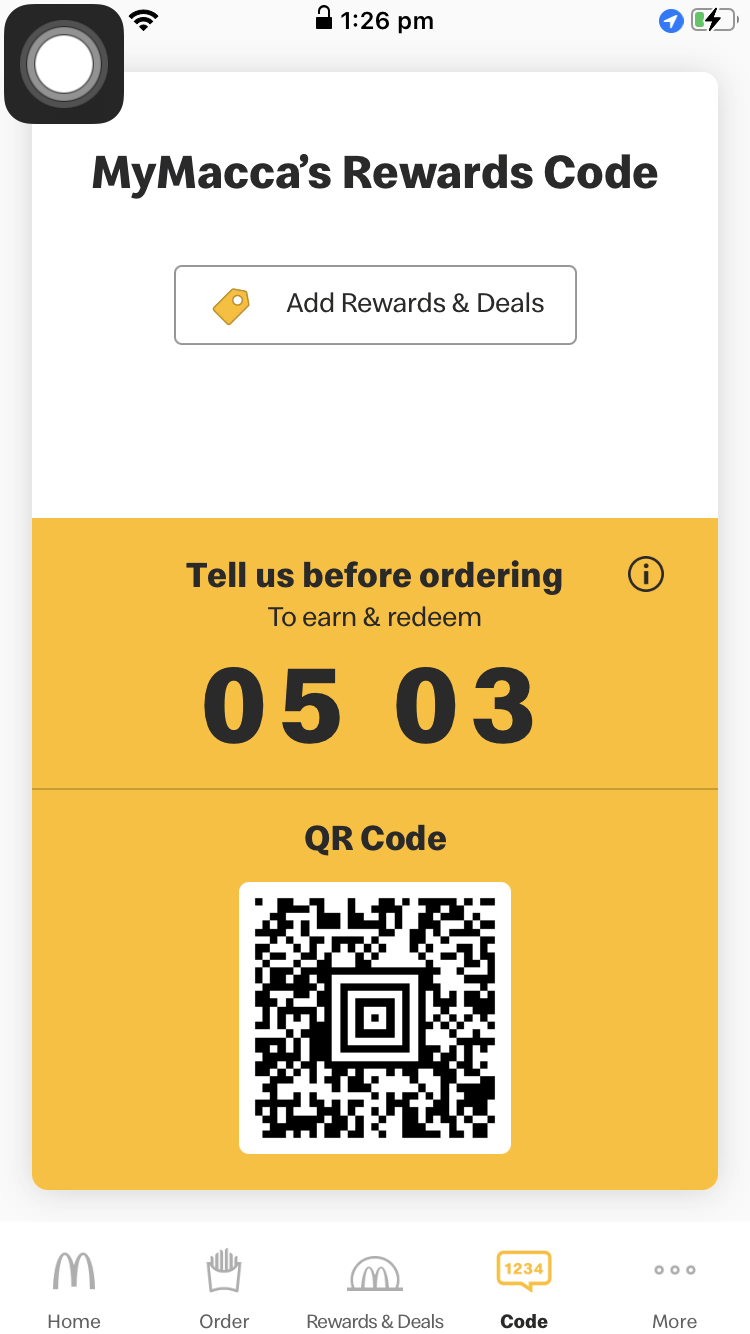This screenshot has width=750, height=1334.
Task: Open the info icon beside Tell us before ordering
Action: (x=645, y=575)
